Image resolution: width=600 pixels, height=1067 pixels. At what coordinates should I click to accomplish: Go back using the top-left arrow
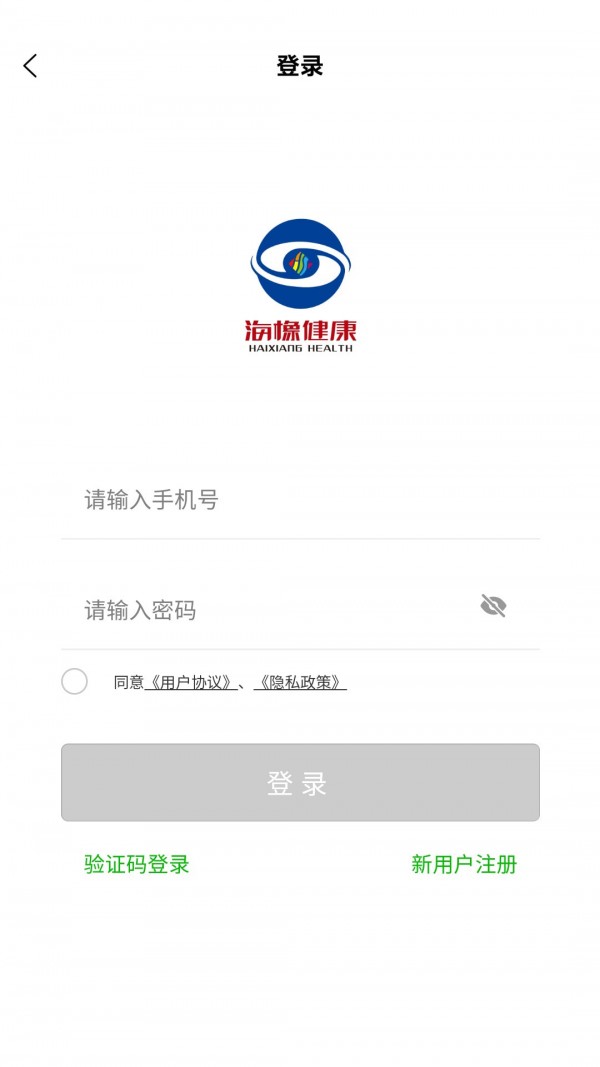30,66
